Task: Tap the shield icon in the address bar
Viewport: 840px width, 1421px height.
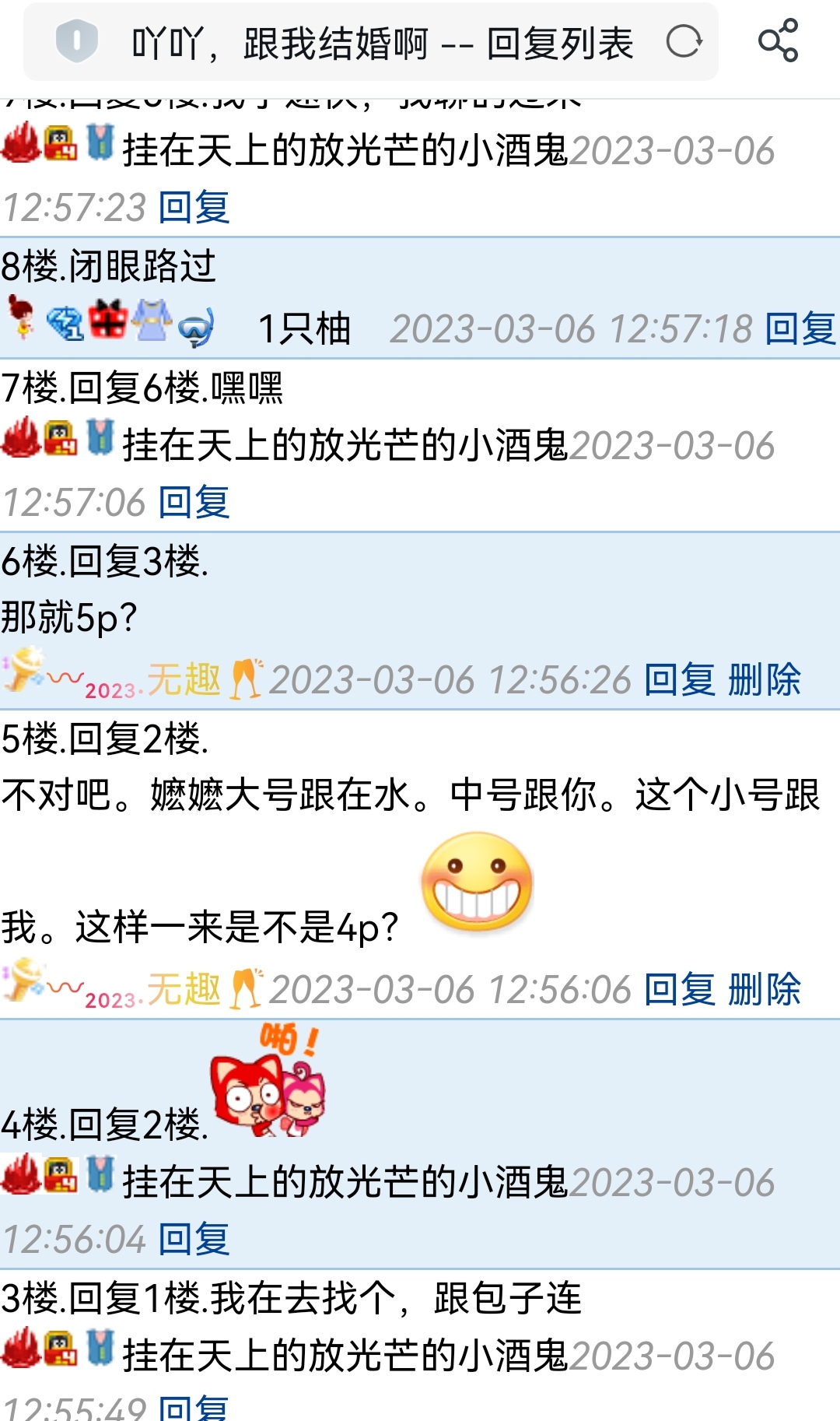Action: 77,41
